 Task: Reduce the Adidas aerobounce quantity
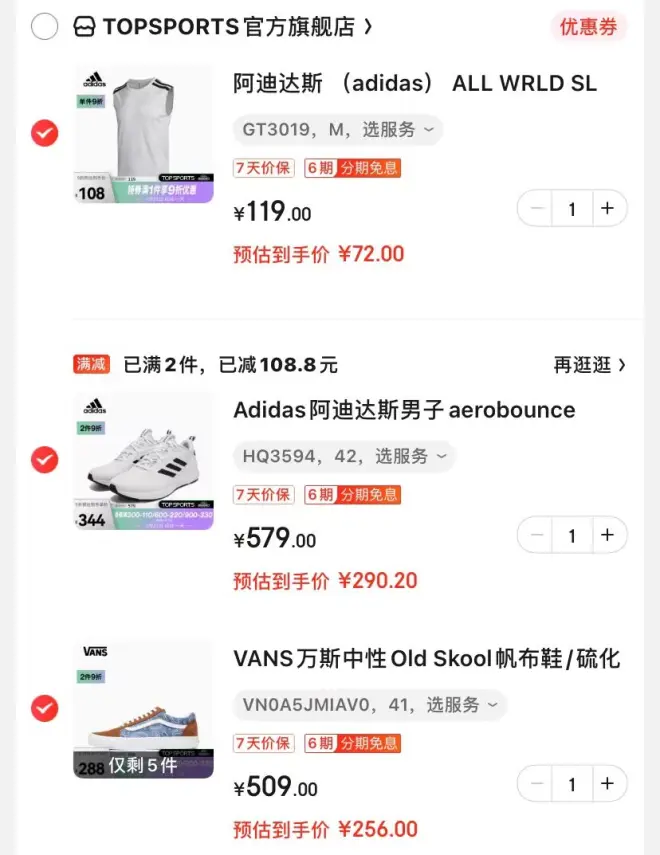pyautogui.click(x=537, y=535)
